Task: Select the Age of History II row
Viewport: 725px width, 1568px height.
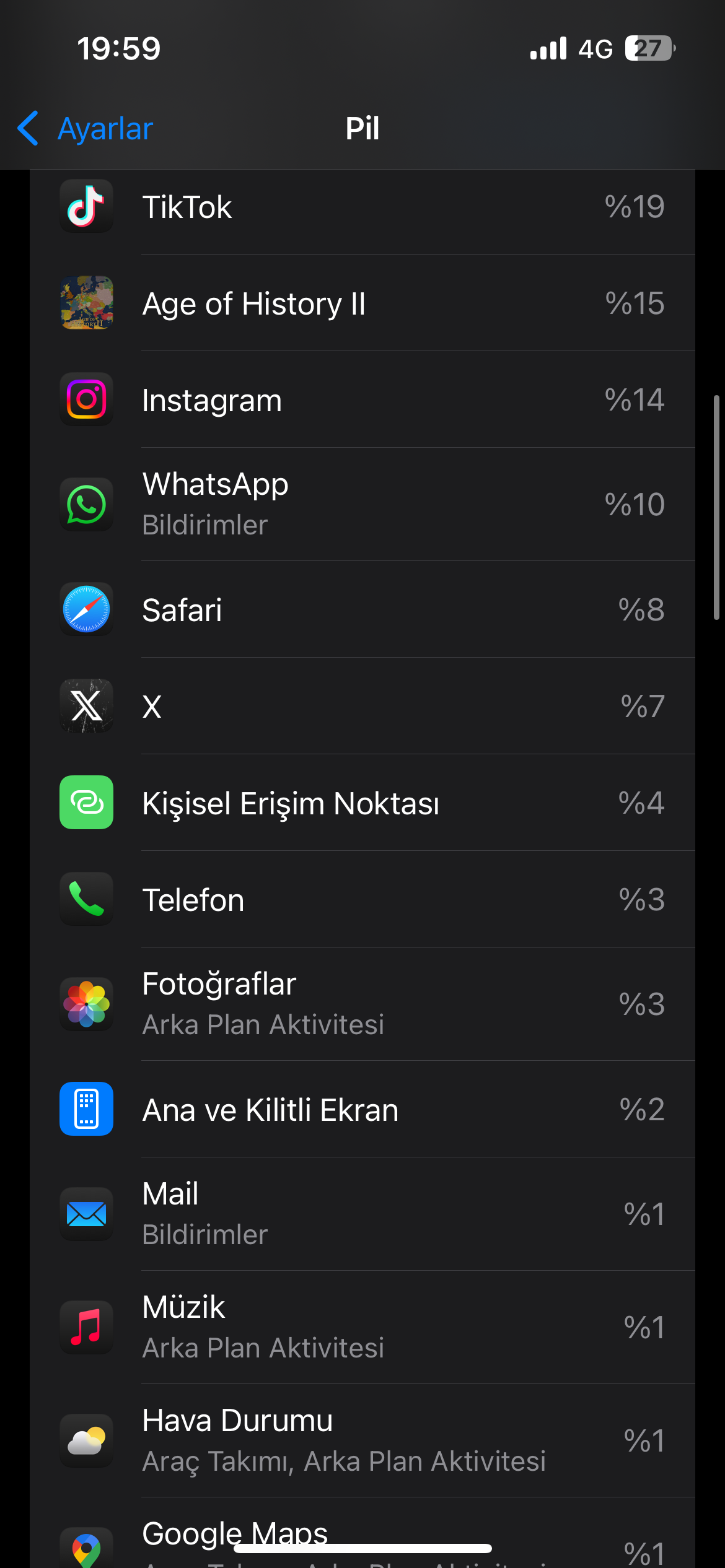Action: click(362, 303)
